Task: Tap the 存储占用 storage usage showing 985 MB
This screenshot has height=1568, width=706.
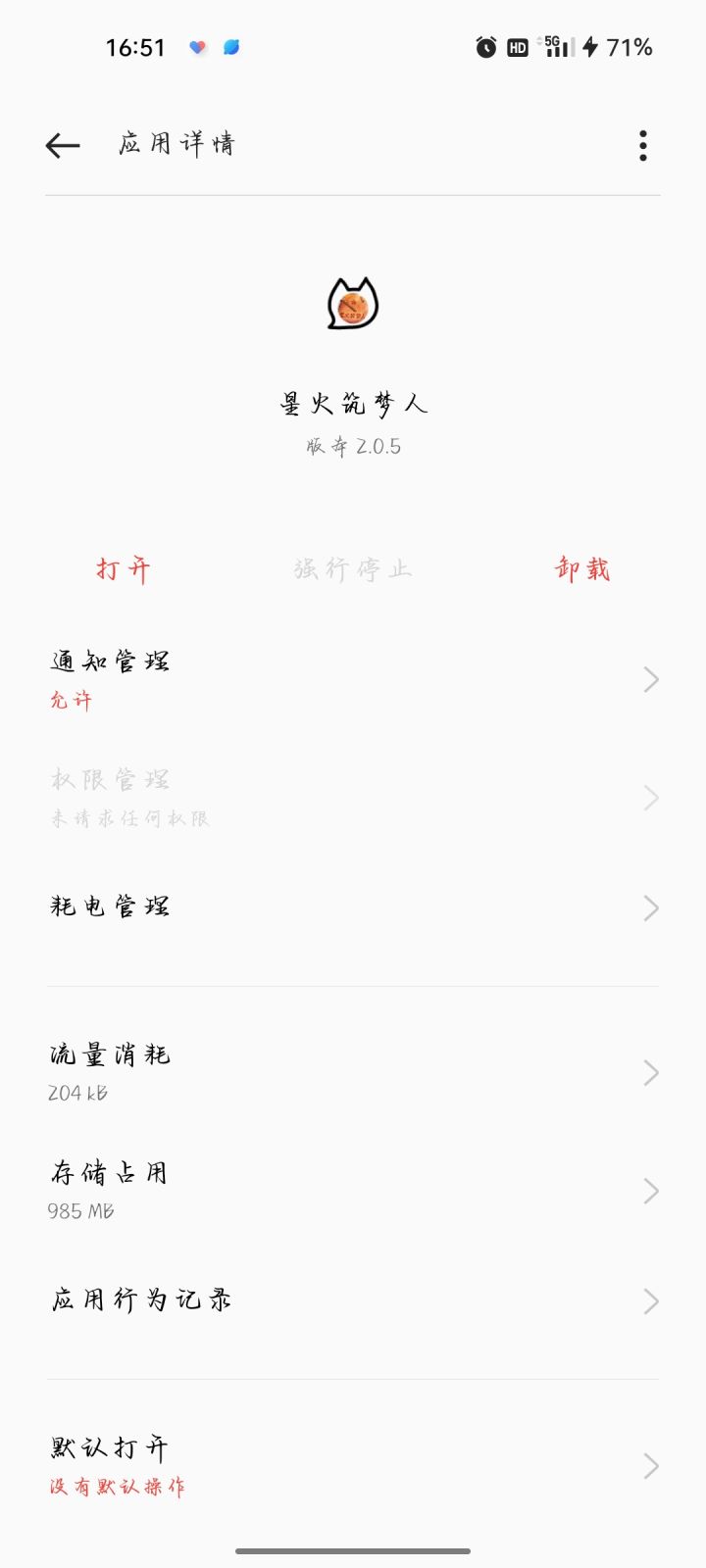Action: pyautogui.click(x=353, y=1190)
